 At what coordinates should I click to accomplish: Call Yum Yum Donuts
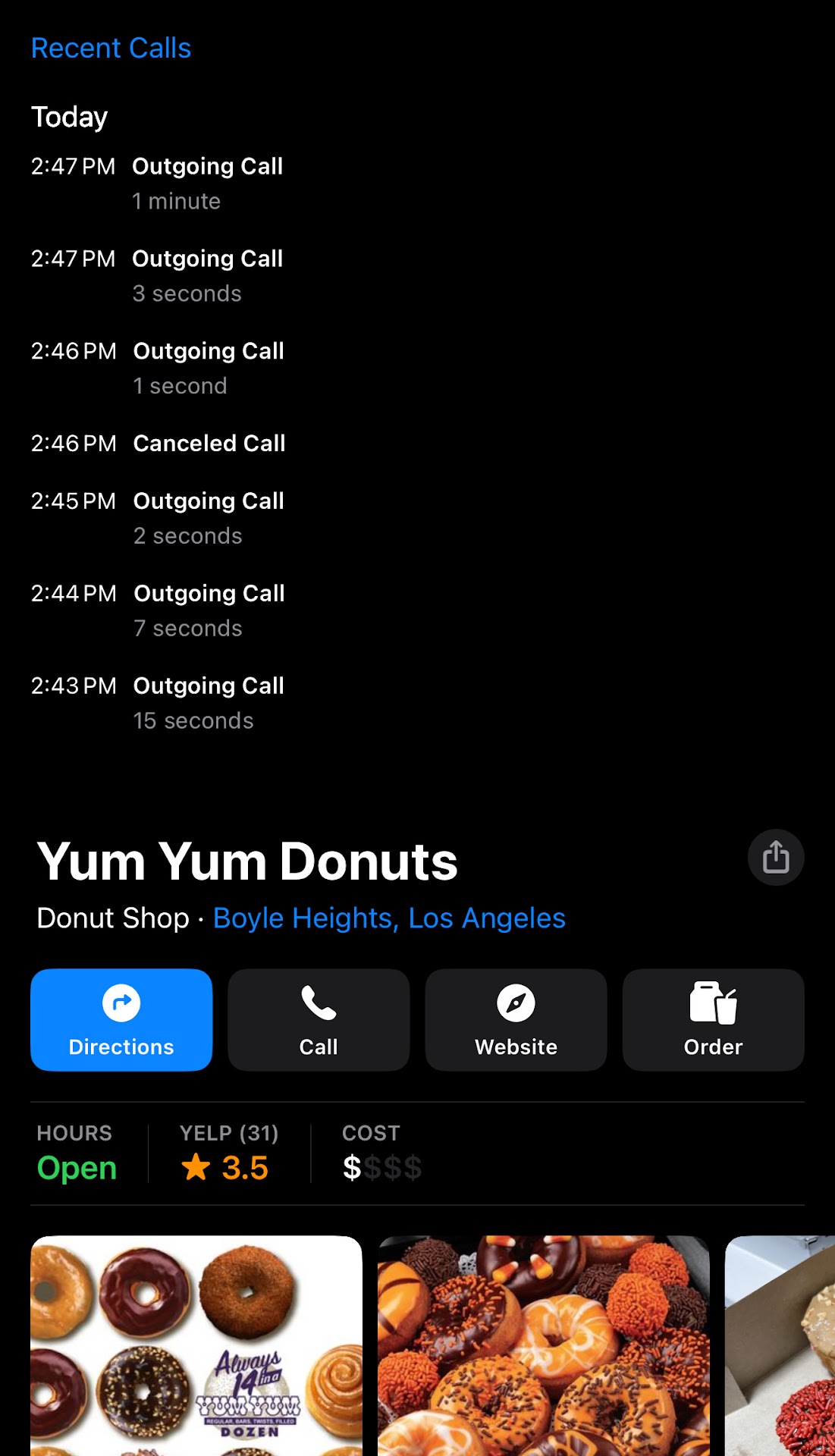click(x=319, y=1020)
